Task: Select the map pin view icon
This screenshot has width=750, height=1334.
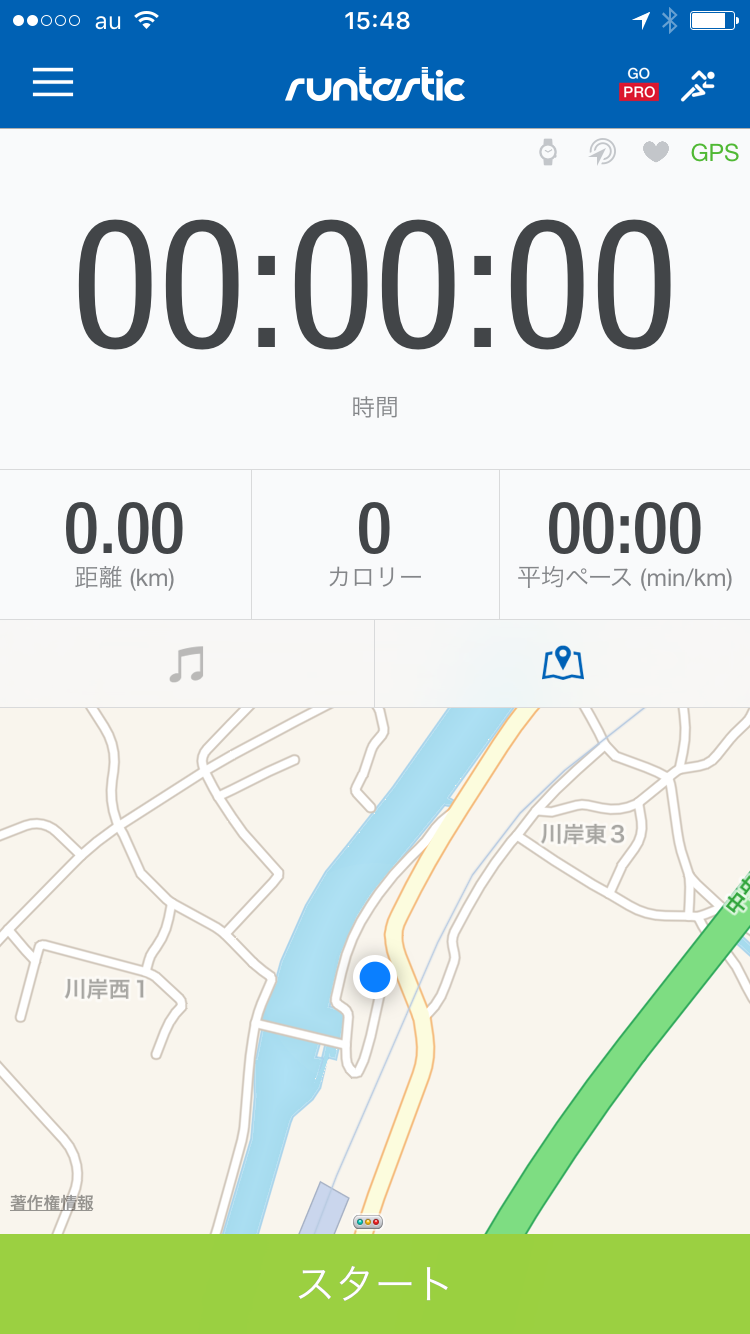Action: coord(562,663)
